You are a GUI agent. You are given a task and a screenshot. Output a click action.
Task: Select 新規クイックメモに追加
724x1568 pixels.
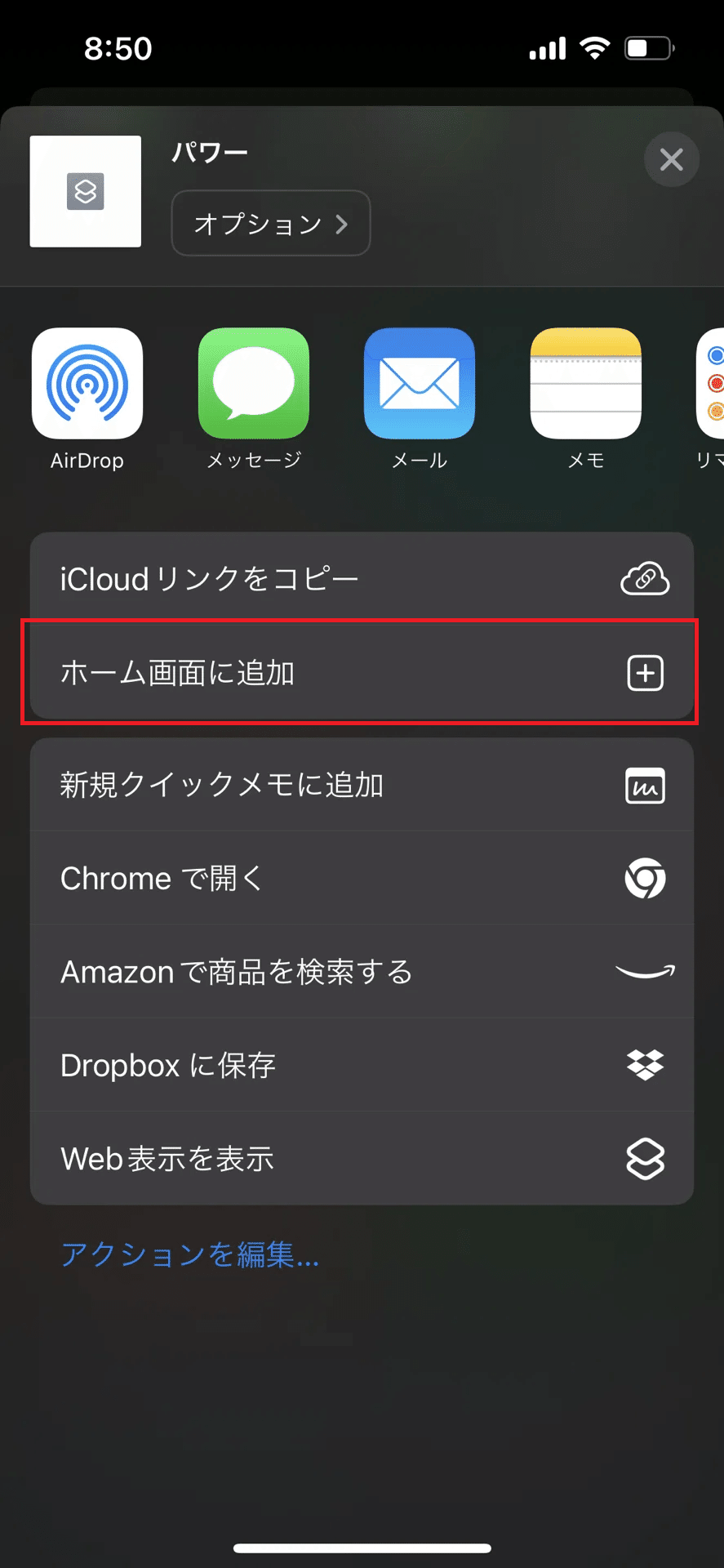(x=362, y=785)
